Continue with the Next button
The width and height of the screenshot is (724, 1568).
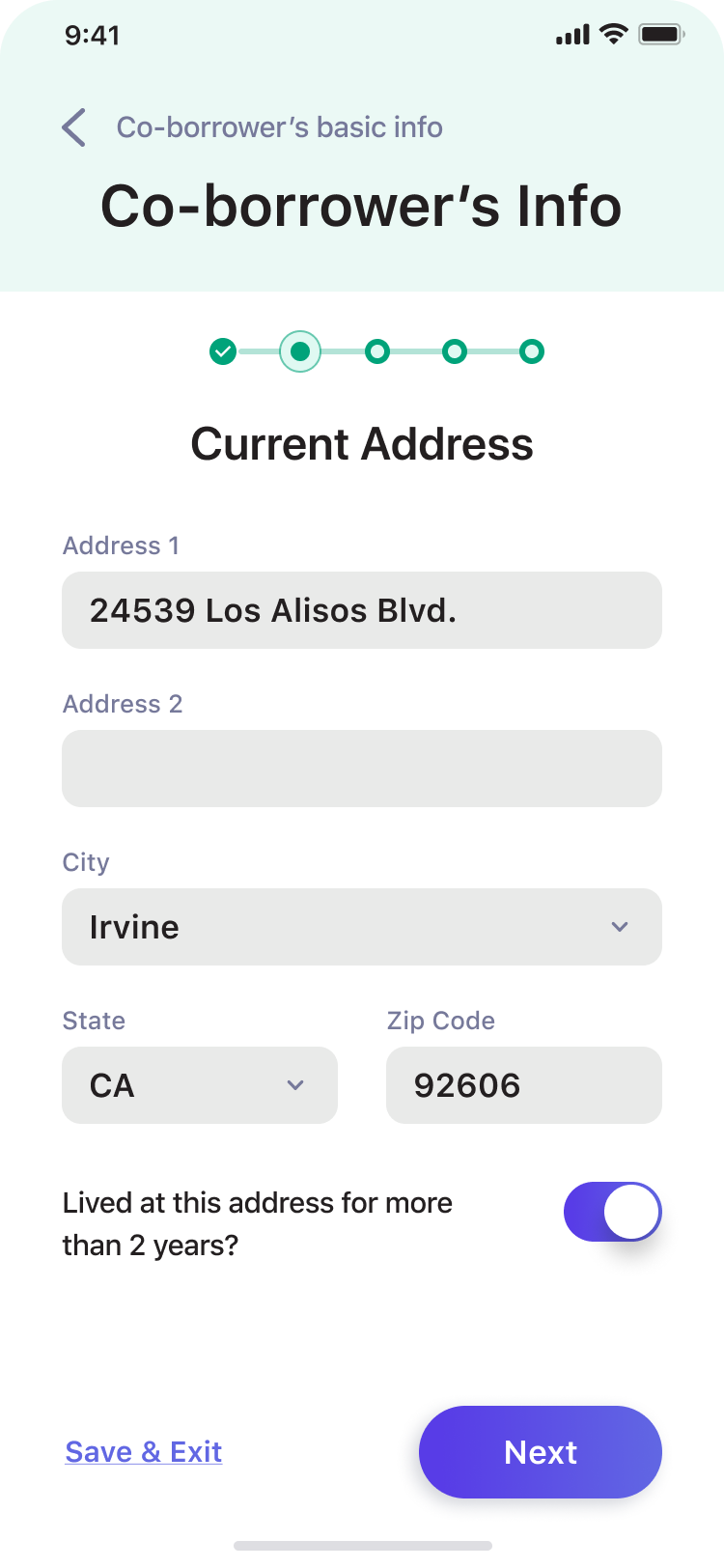[540, 1451]
